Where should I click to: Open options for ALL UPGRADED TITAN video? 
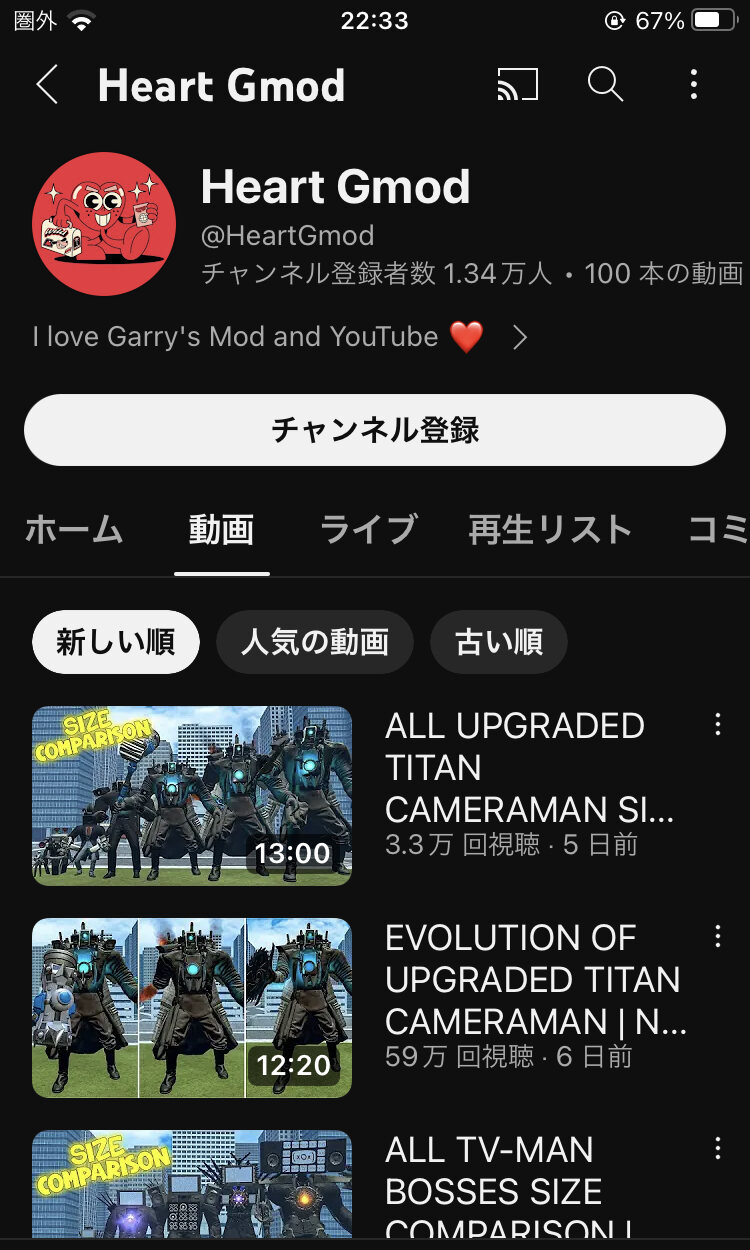(x=717, y=725)
